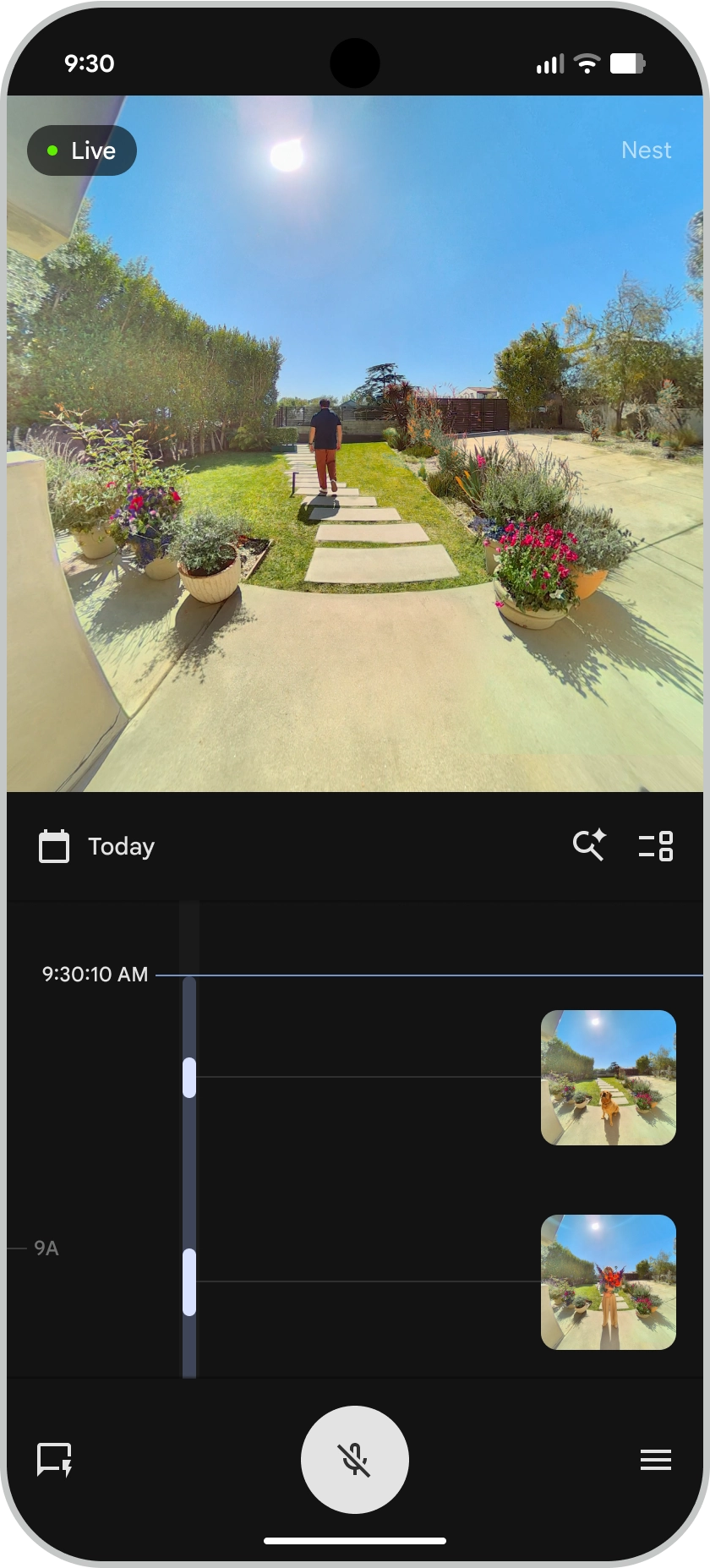
Task: Open the hamburger menu
Action: coord(656,1460)
